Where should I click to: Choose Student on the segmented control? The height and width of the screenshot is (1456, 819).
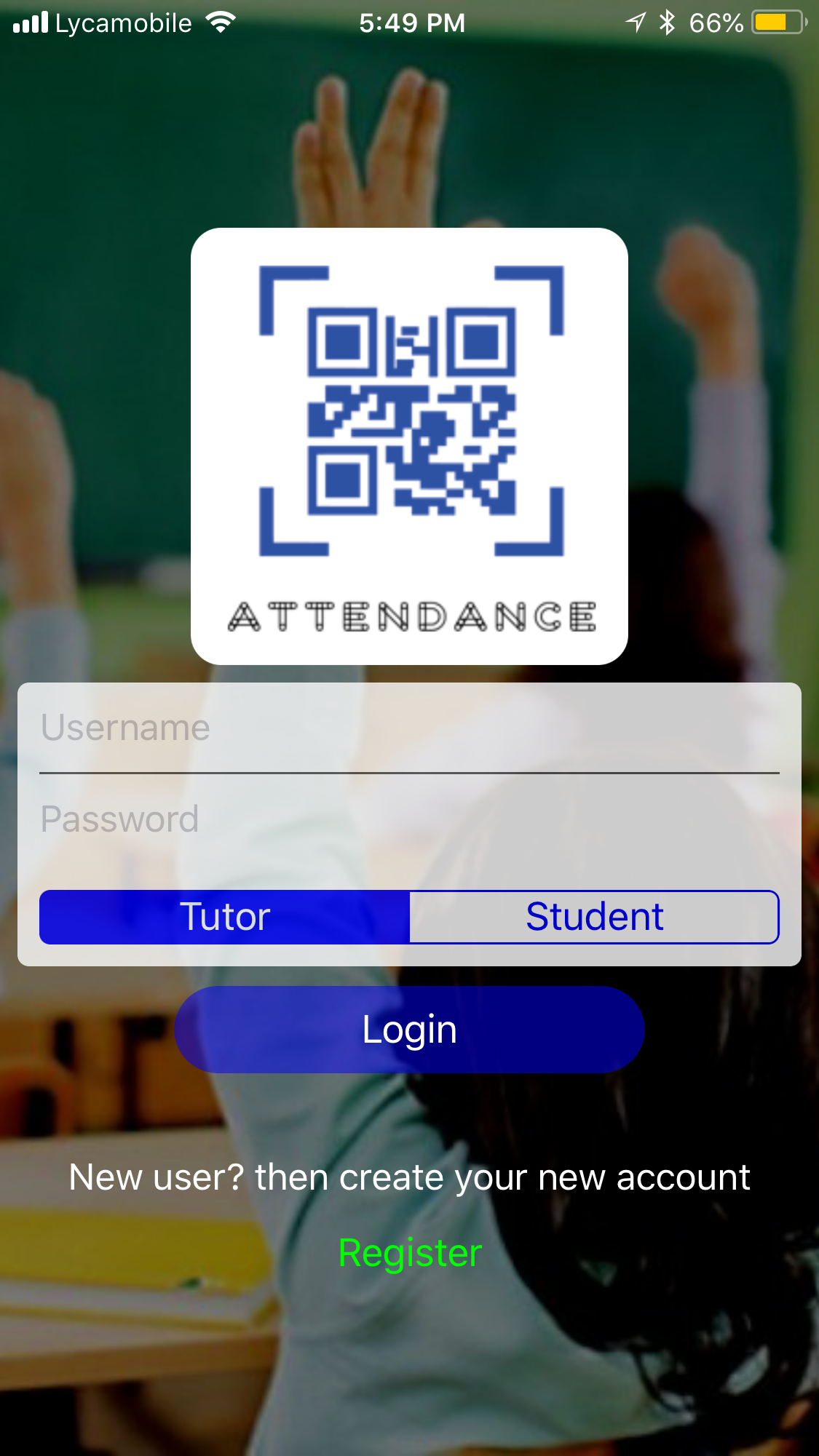594,917
